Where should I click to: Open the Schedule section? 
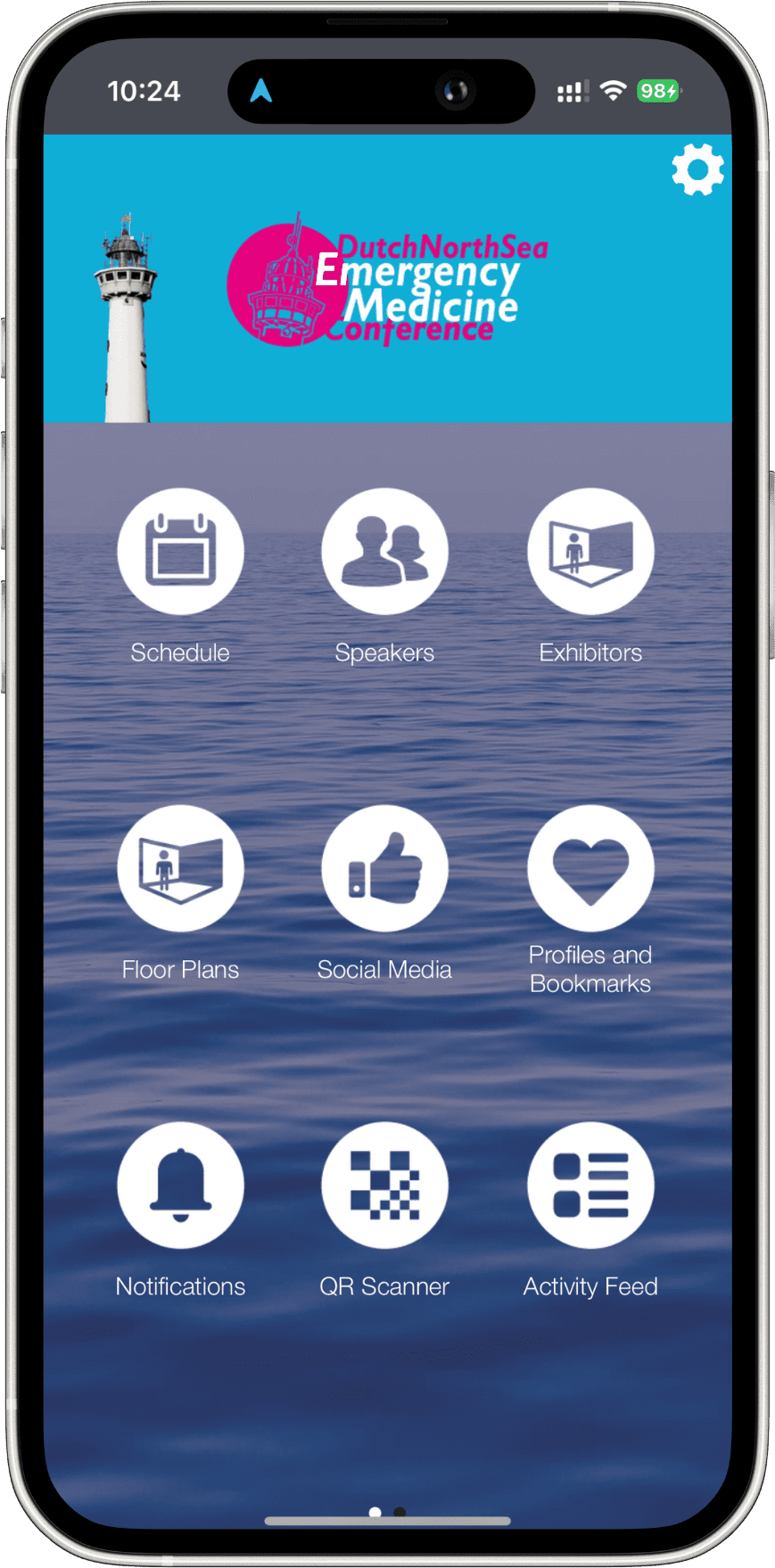tap(180, 552)
